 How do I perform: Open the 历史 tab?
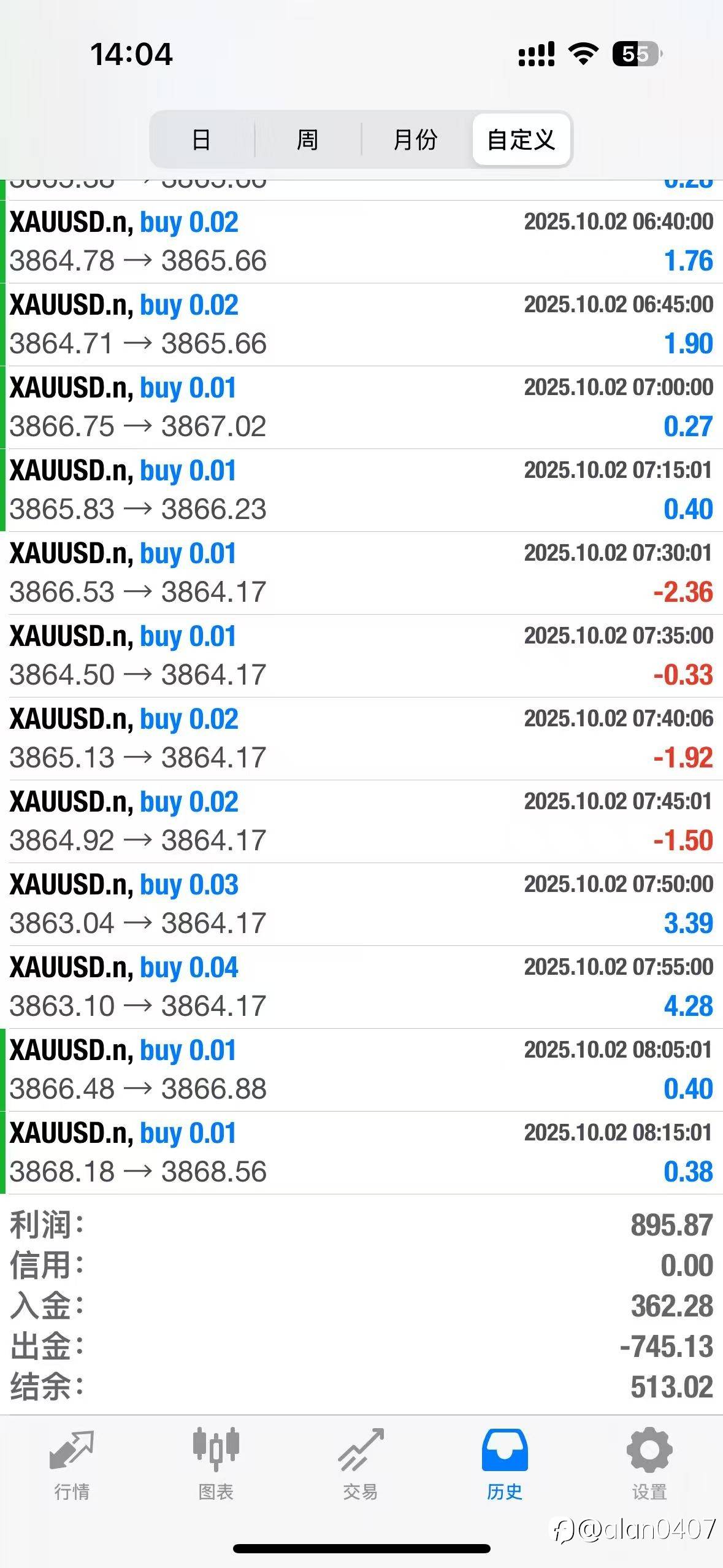tap(505, 1464)
